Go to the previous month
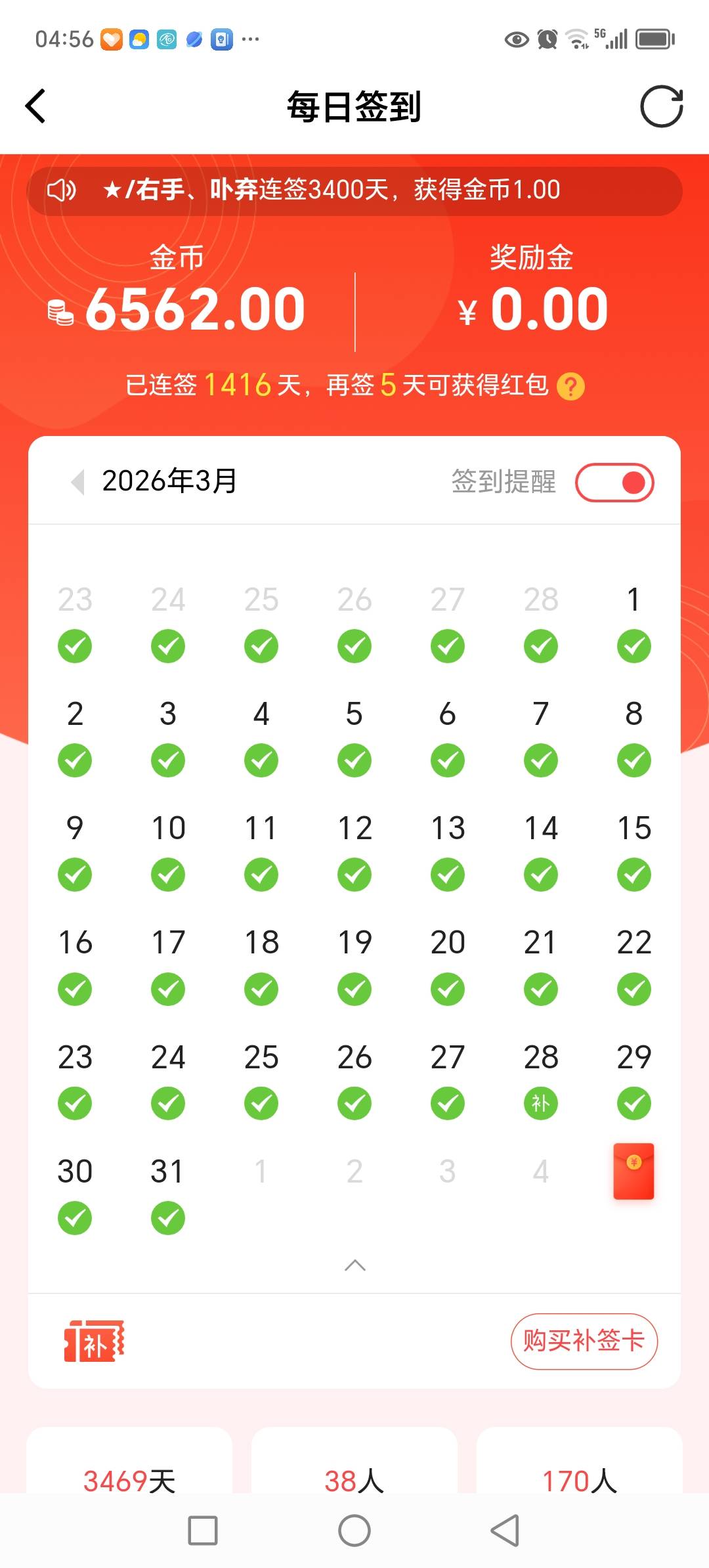Image resolution: width=709 pixels, height=1568 pixels. 78,482
